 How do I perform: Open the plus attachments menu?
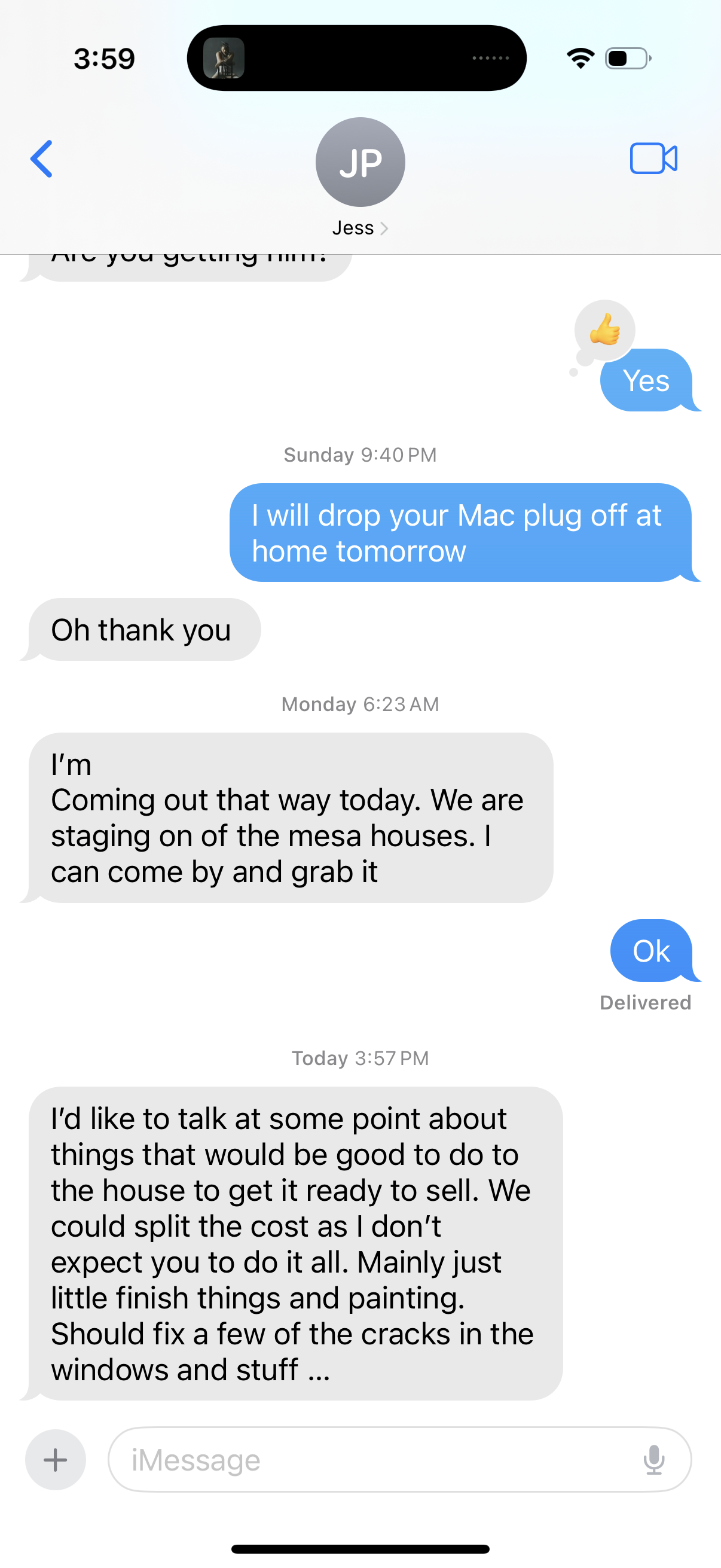click(56, 1459)
